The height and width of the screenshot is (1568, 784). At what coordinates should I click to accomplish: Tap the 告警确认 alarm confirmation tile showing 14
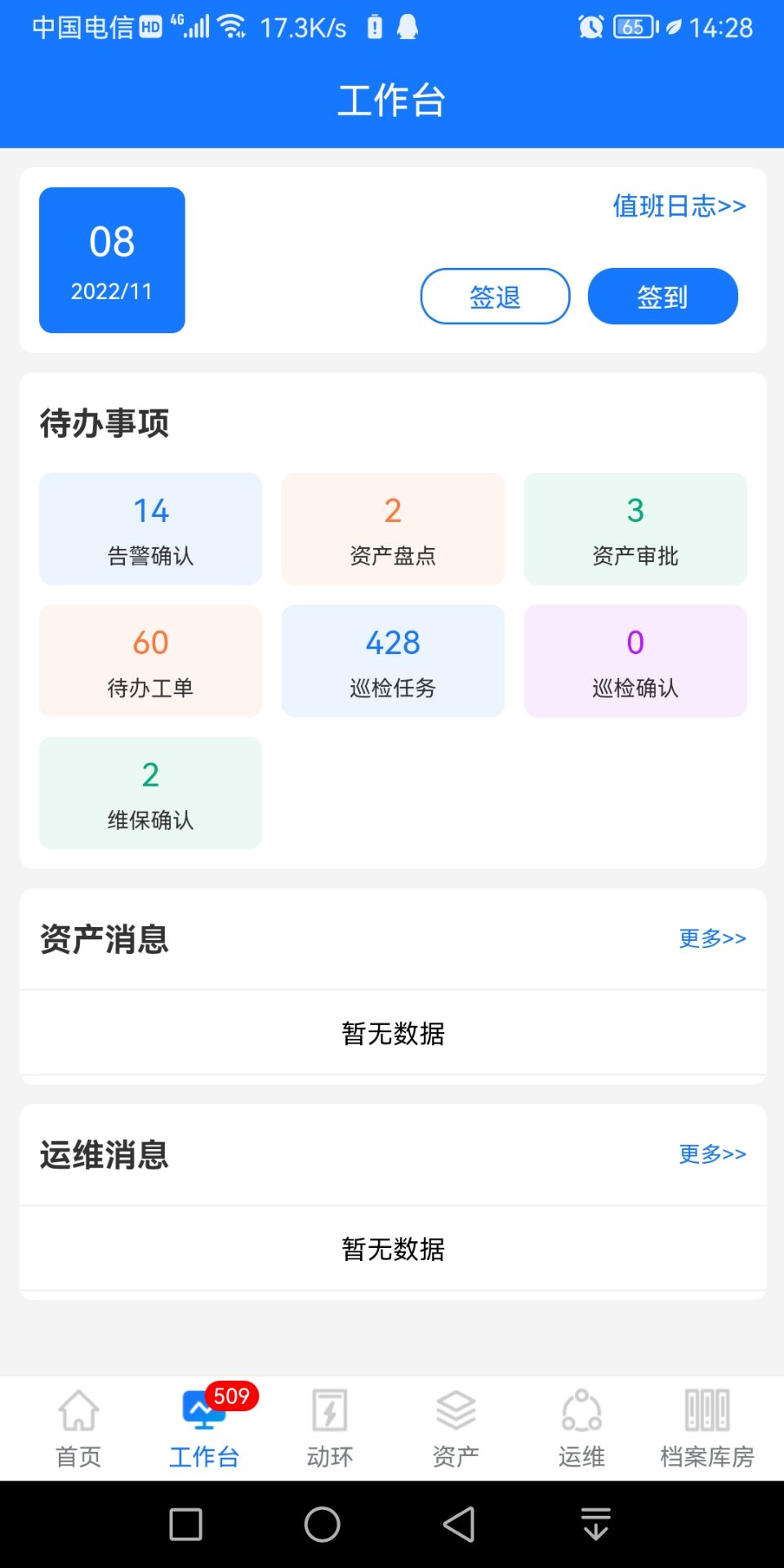[x=149, y=528]
